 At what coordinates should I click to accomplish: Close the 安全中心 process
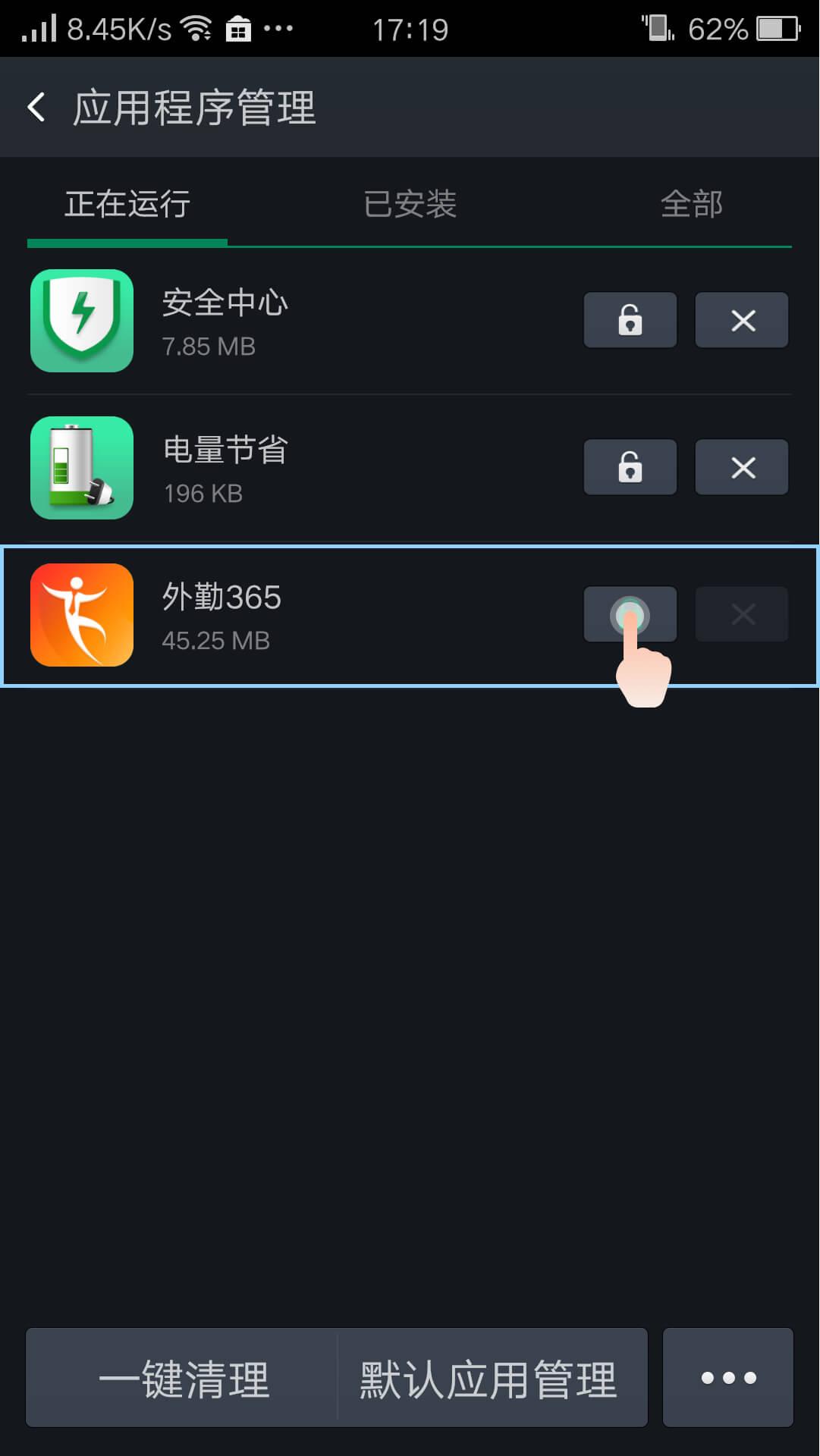point(742,320)
